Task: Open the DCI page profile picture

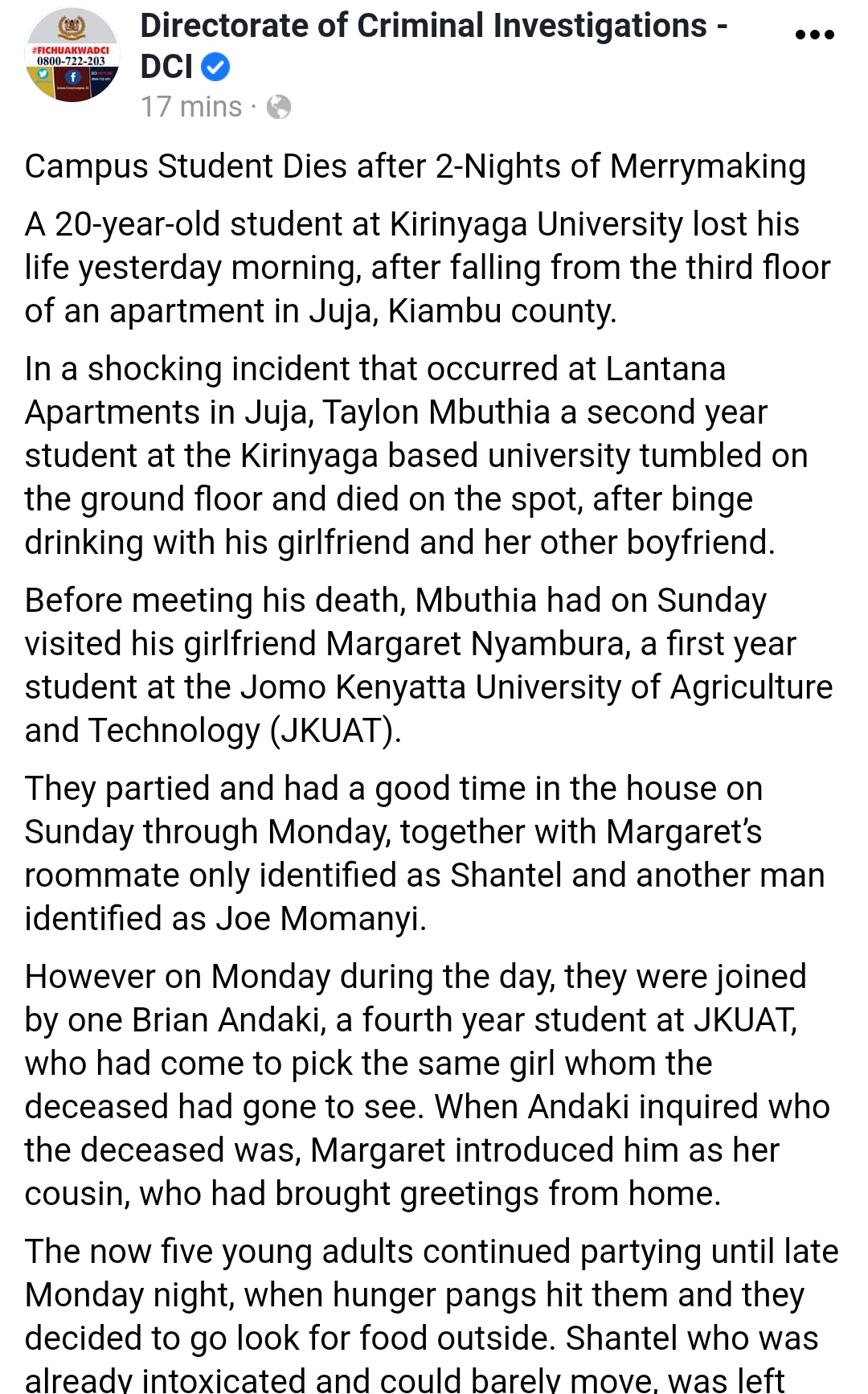Action: tap(72, 56)
